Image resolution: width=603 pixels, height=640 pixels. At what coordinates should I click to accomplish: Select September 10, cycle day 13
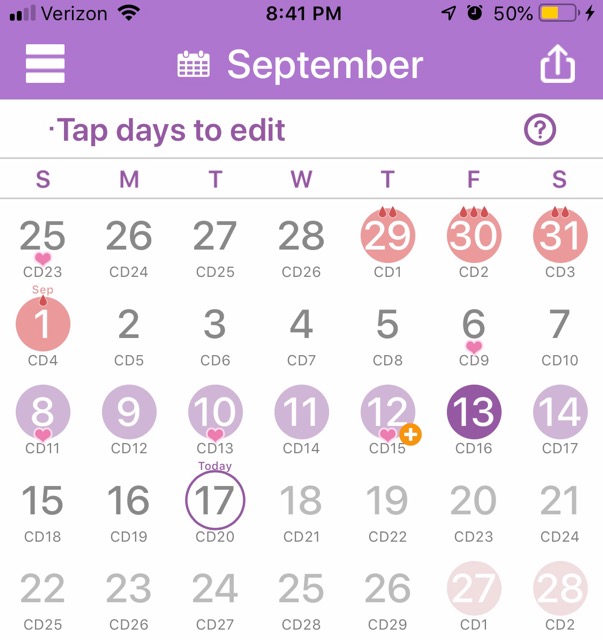tap(215, 413)
